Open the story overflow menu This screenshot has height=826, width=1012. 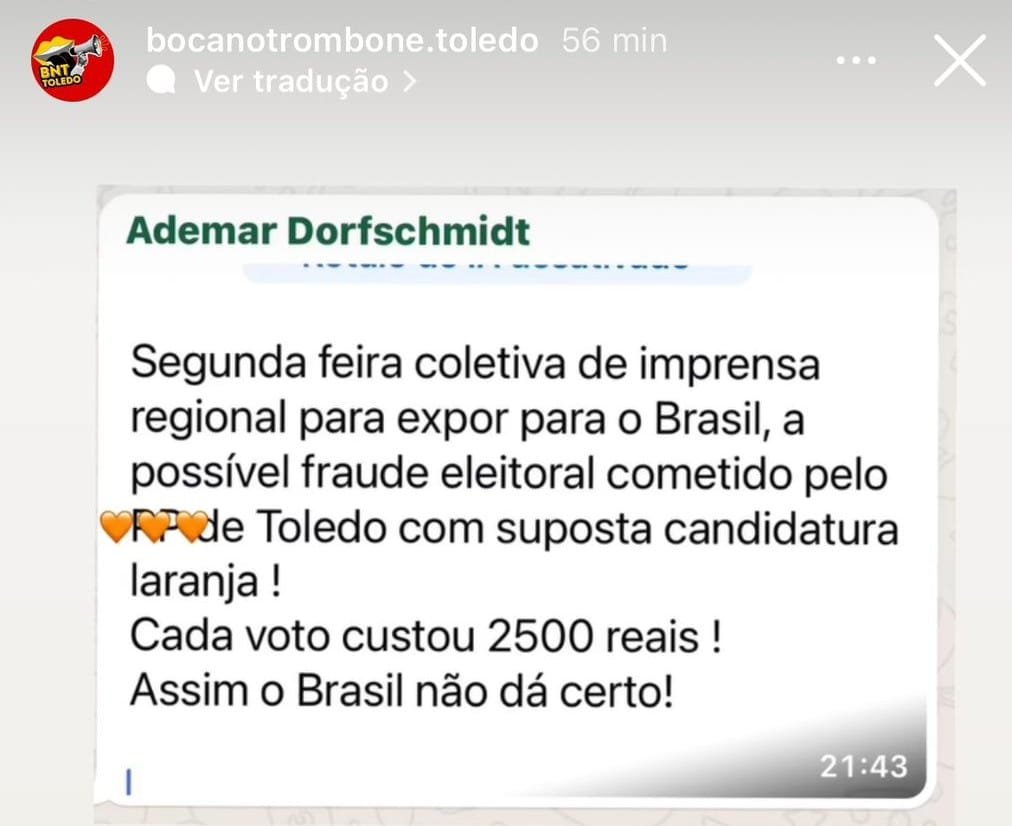pyautogui.click(x=856, y=61)
